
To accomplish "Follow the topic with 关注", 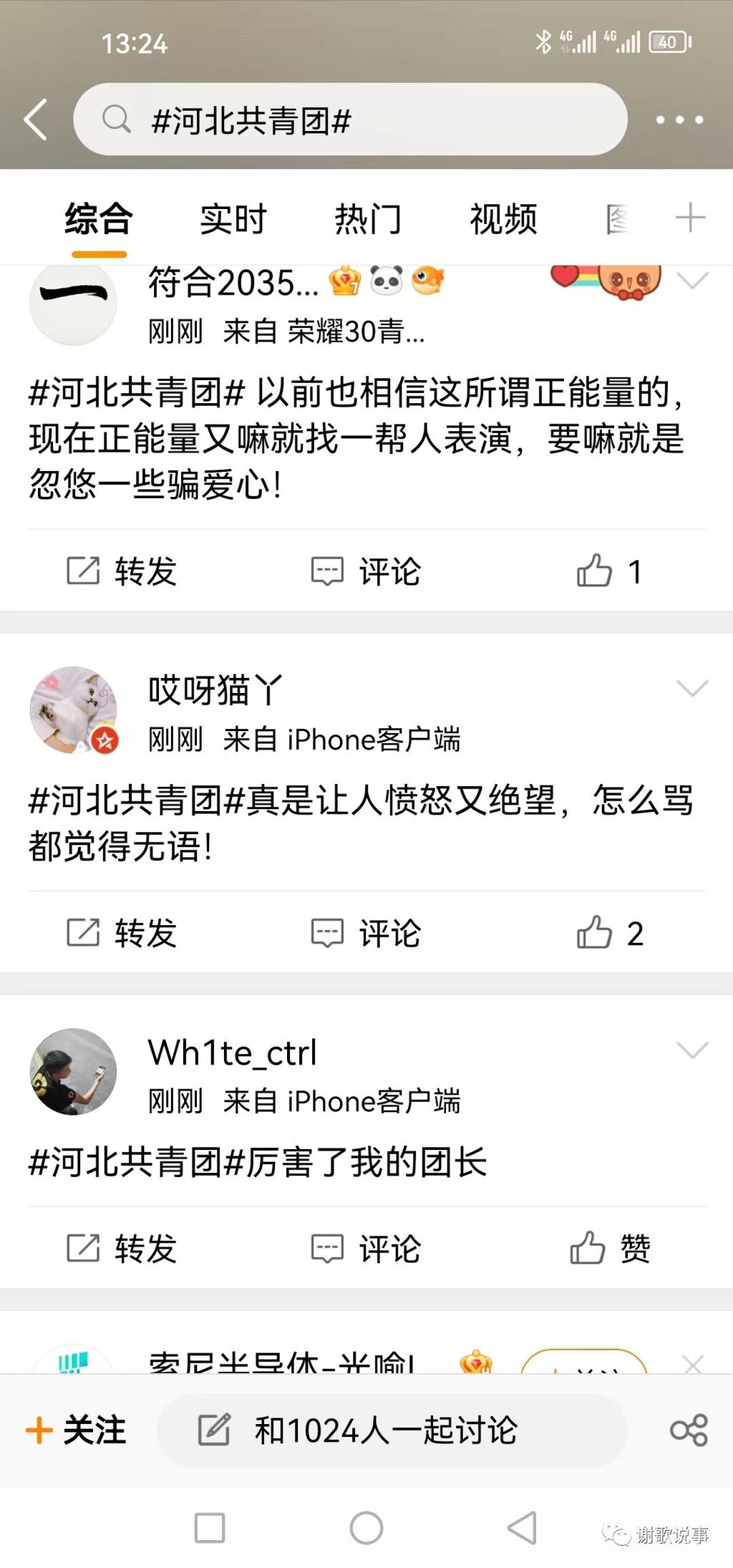I will click(77, 1431).
